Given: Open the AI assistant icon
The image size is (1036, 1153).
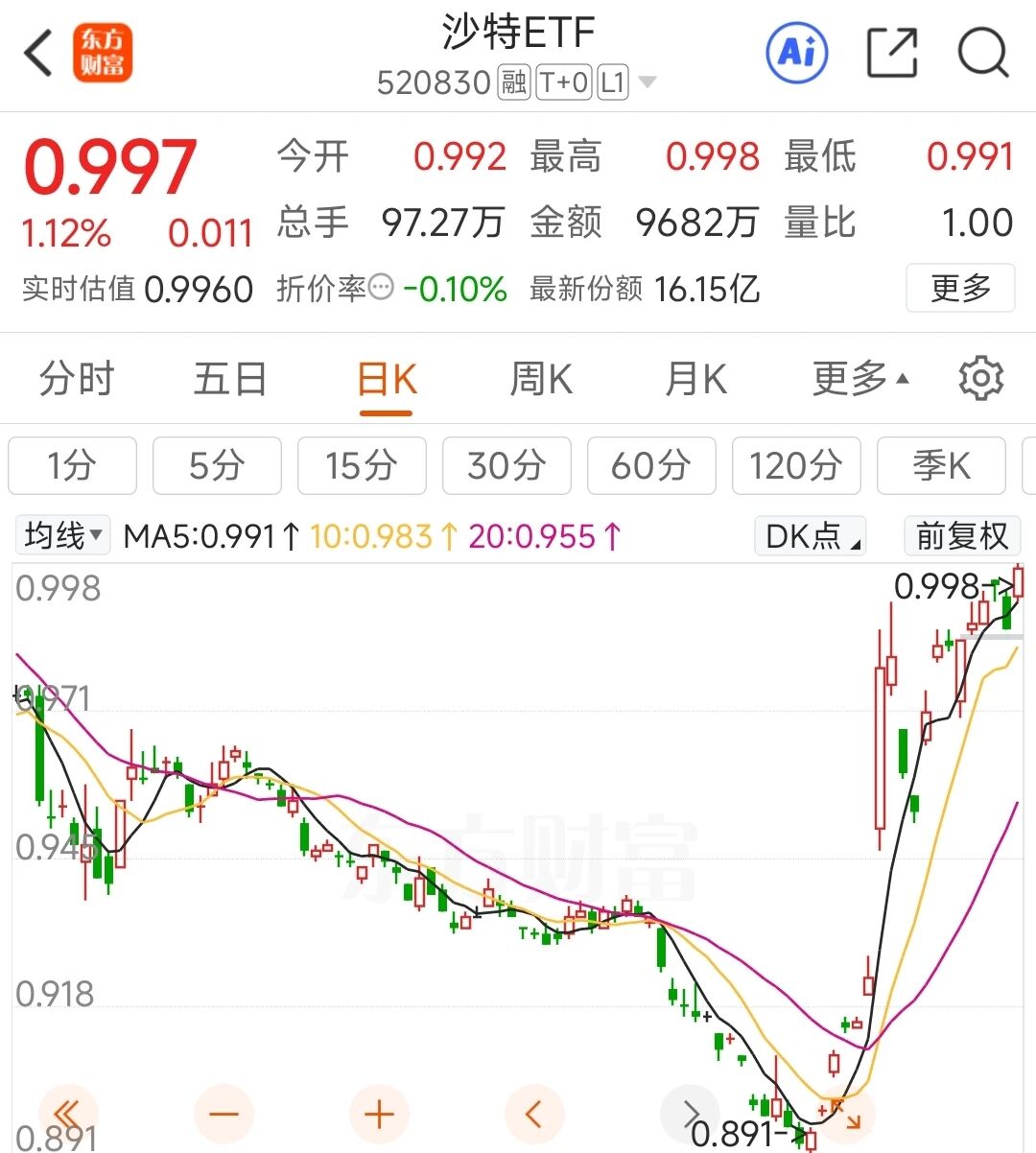Looking at the screenshot, I should tap(796, 52).
